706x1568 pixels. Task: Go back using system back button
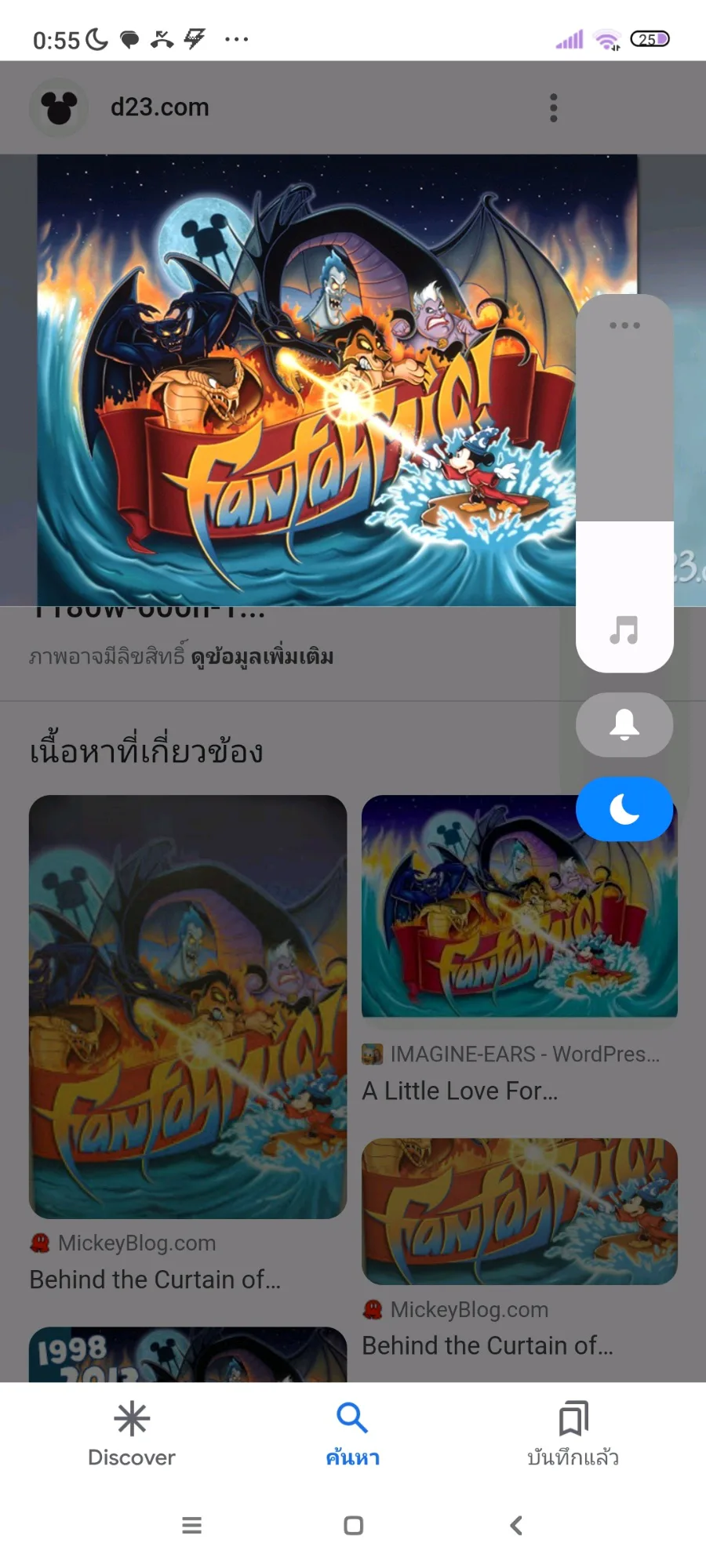click(515, 1525)
